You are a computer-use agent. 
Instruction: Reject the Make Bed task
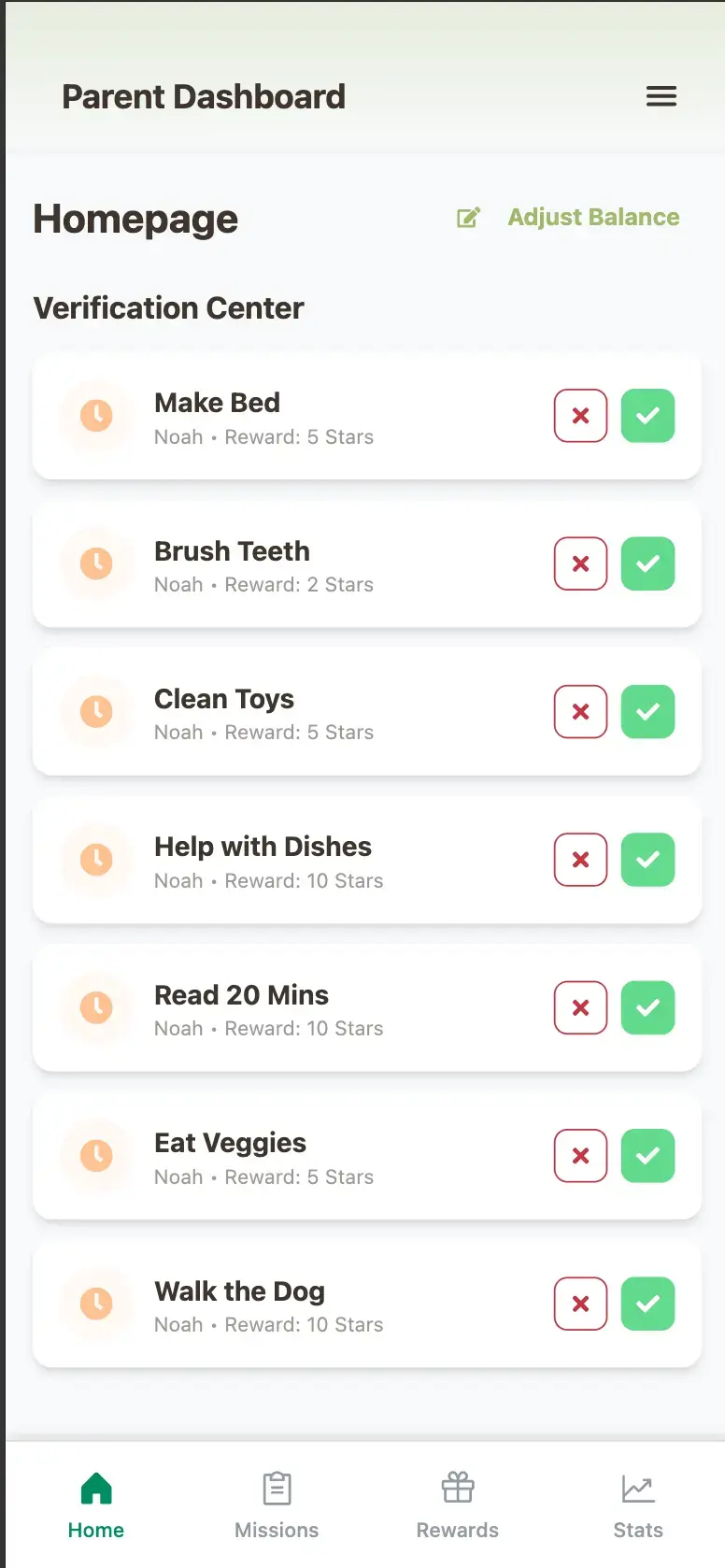click(580, 416)
